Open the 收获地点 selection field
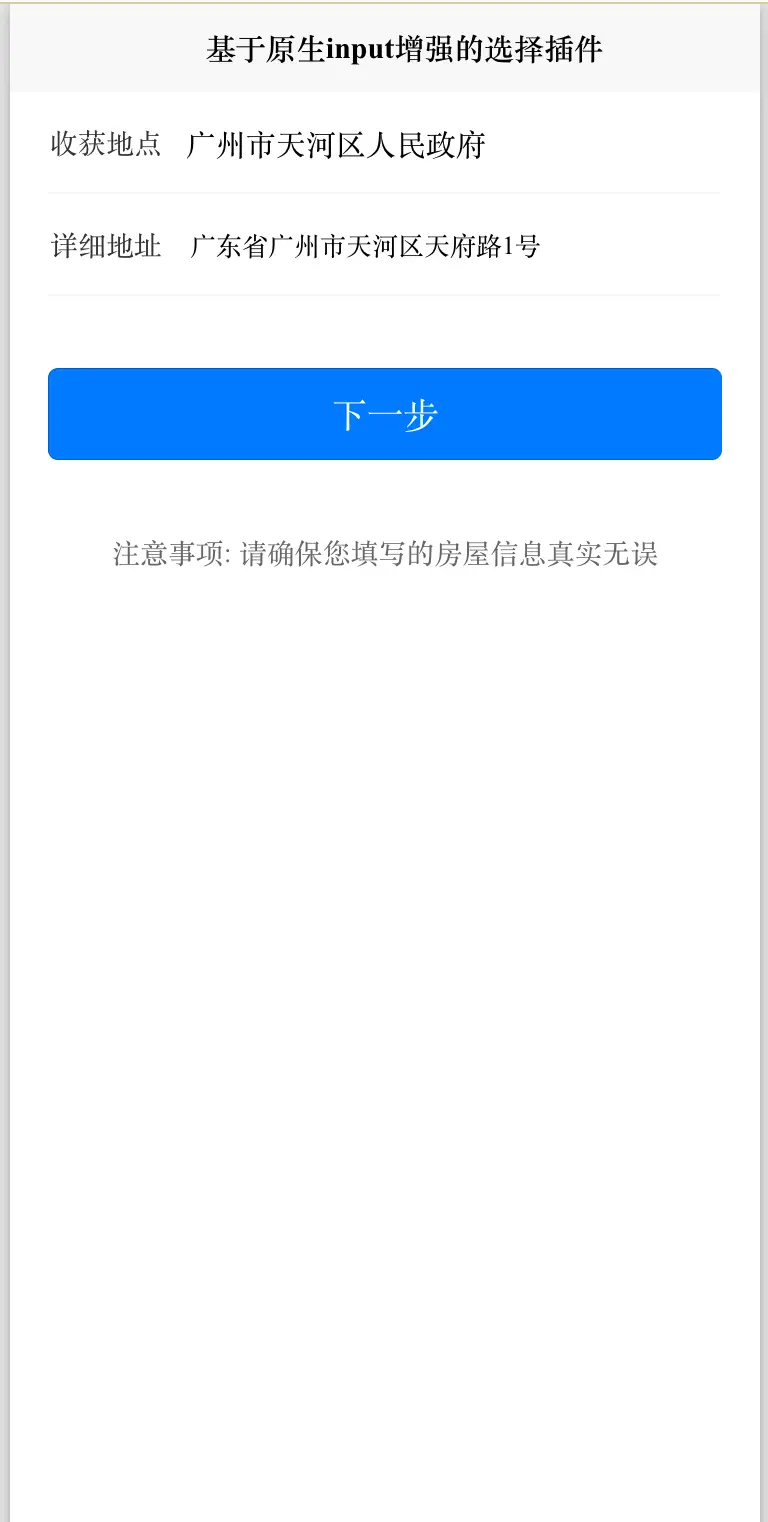768x1522 pixels. pyautogui.click(x=452, y=145)
